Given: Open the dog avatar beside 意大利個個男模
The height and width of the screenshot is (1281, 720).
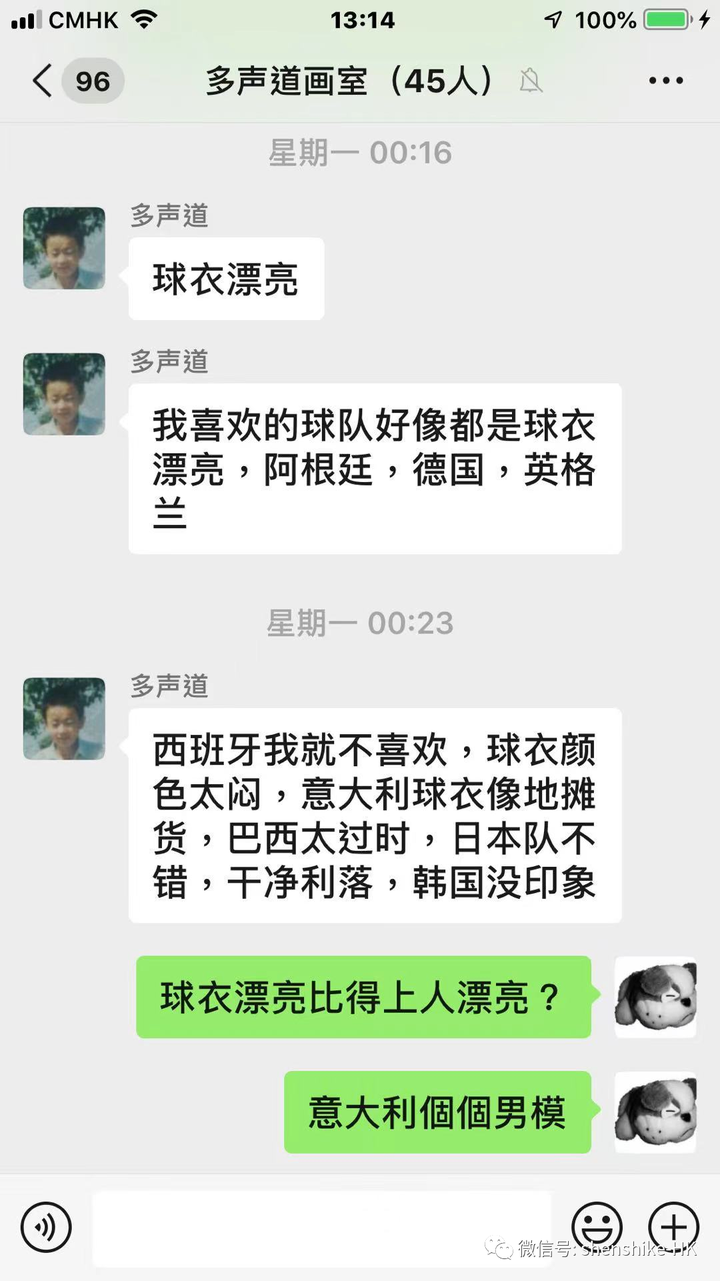Looking at the screenshot, I should (x=655, y=1112).
